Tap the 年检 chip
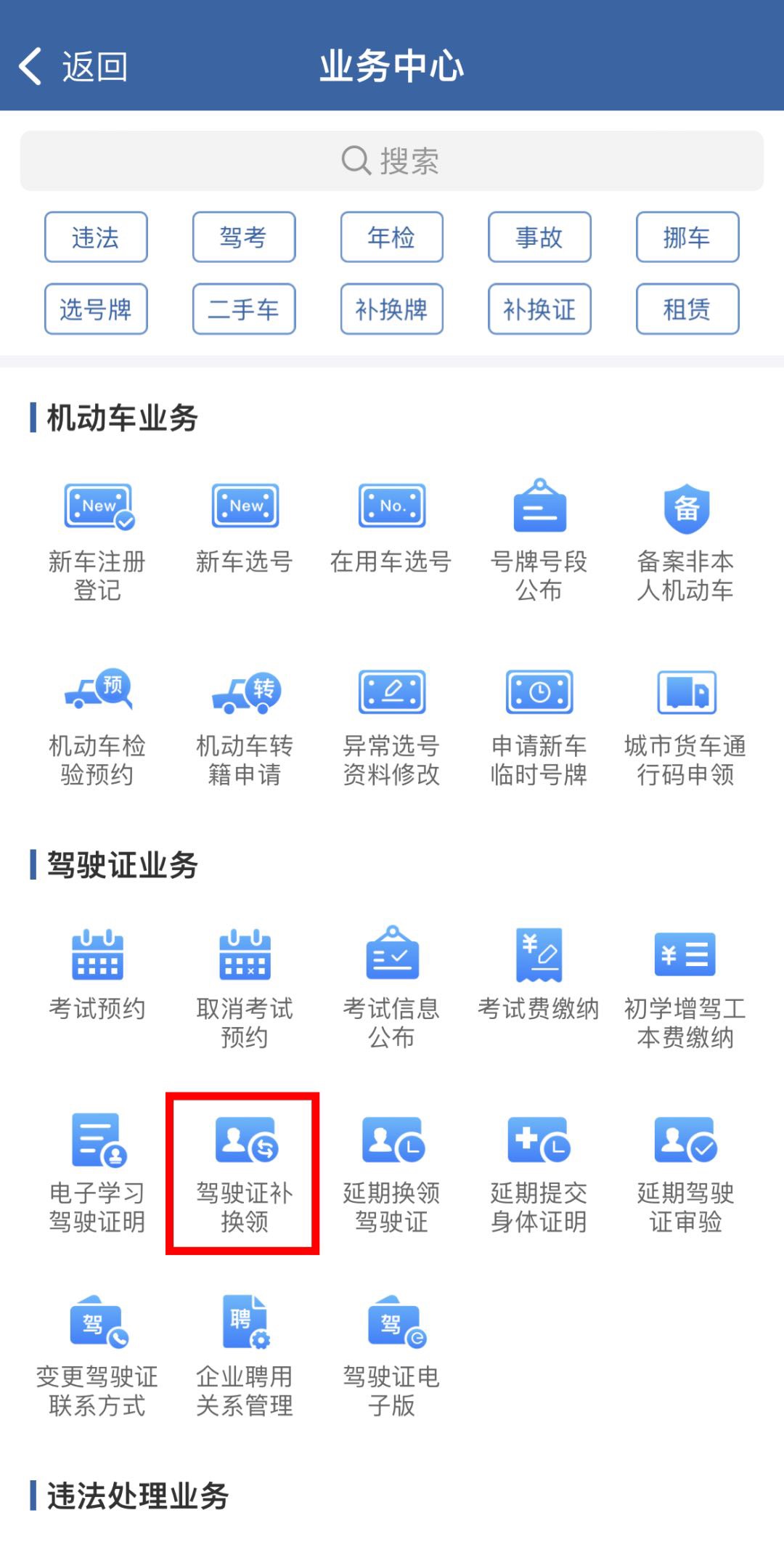Screen dimensions: 784x1550 (391, 237)
